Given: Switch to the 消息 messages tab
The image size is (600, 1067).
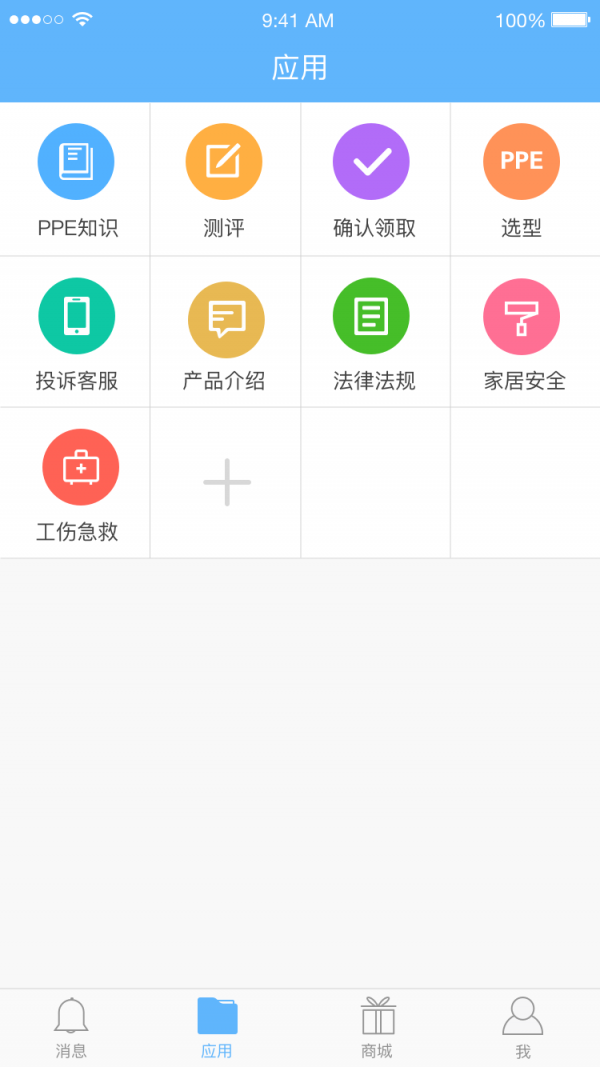Looking at the screenshot, I should [71, 1027].
